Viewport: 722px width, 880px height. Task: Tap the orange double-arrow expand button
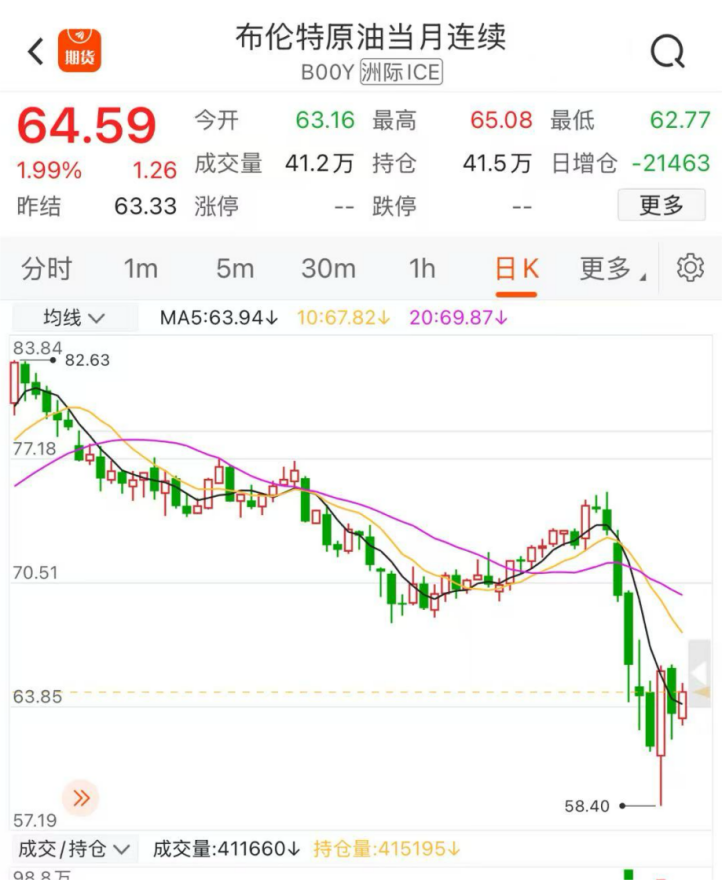coord(82,798)
